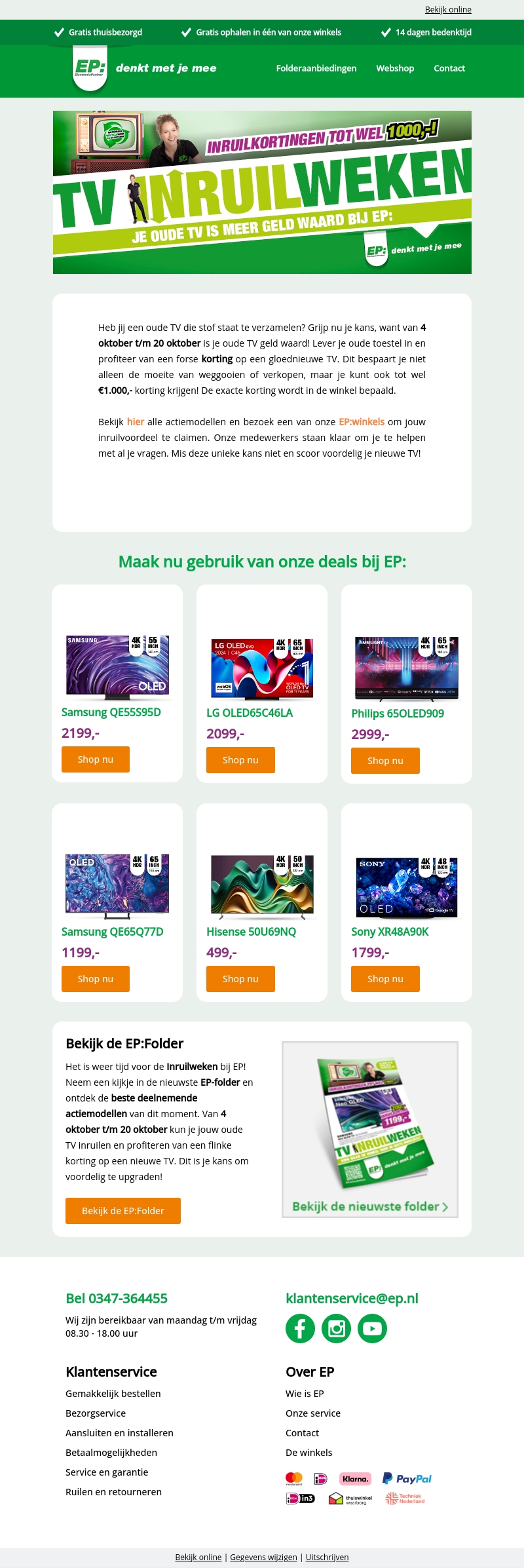Go to the Webshop
524x1568 pixels.
[x=395, y=68]
